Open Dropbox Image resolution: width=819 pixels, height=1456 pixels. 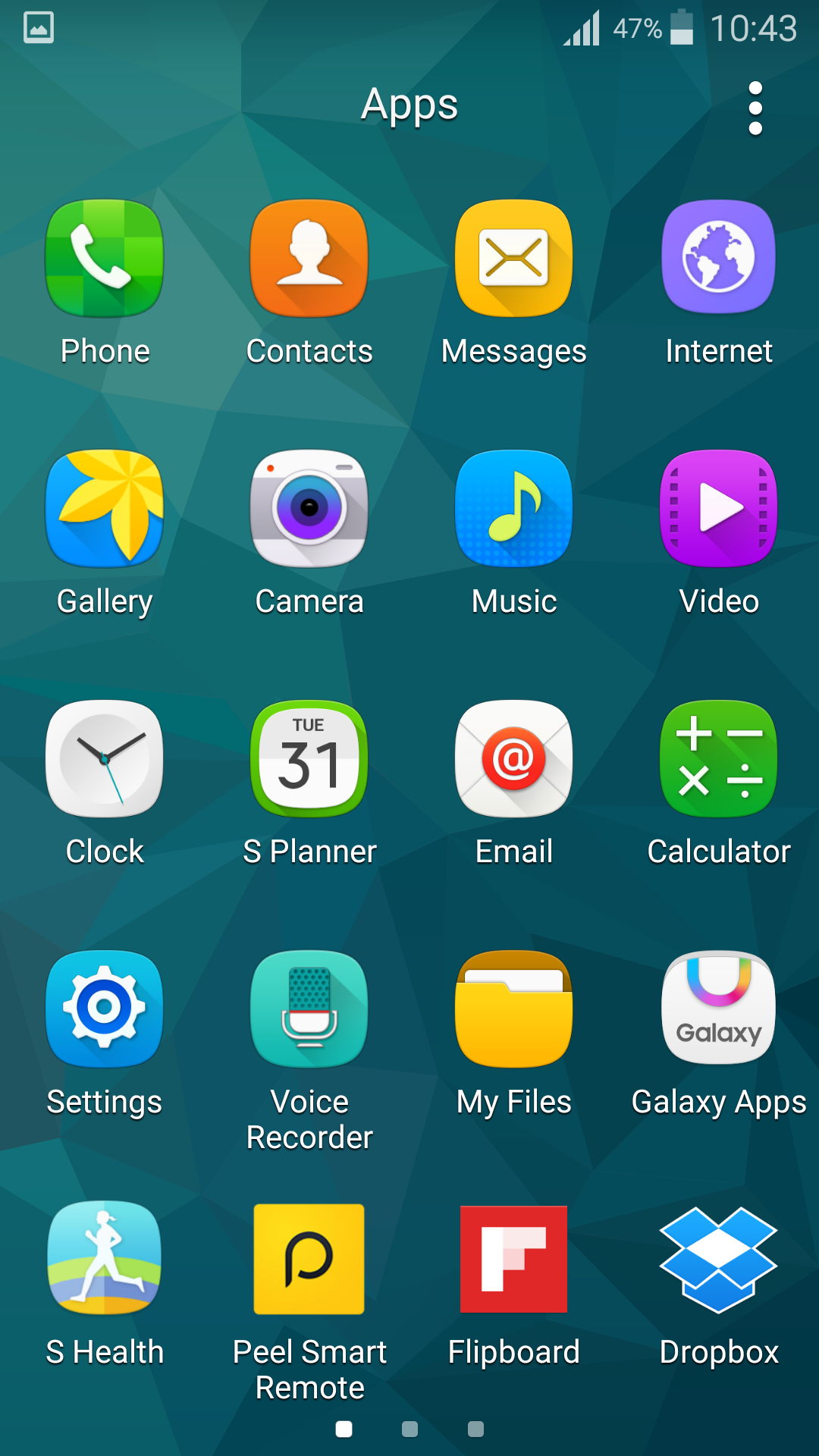(x=718, y=1260)
